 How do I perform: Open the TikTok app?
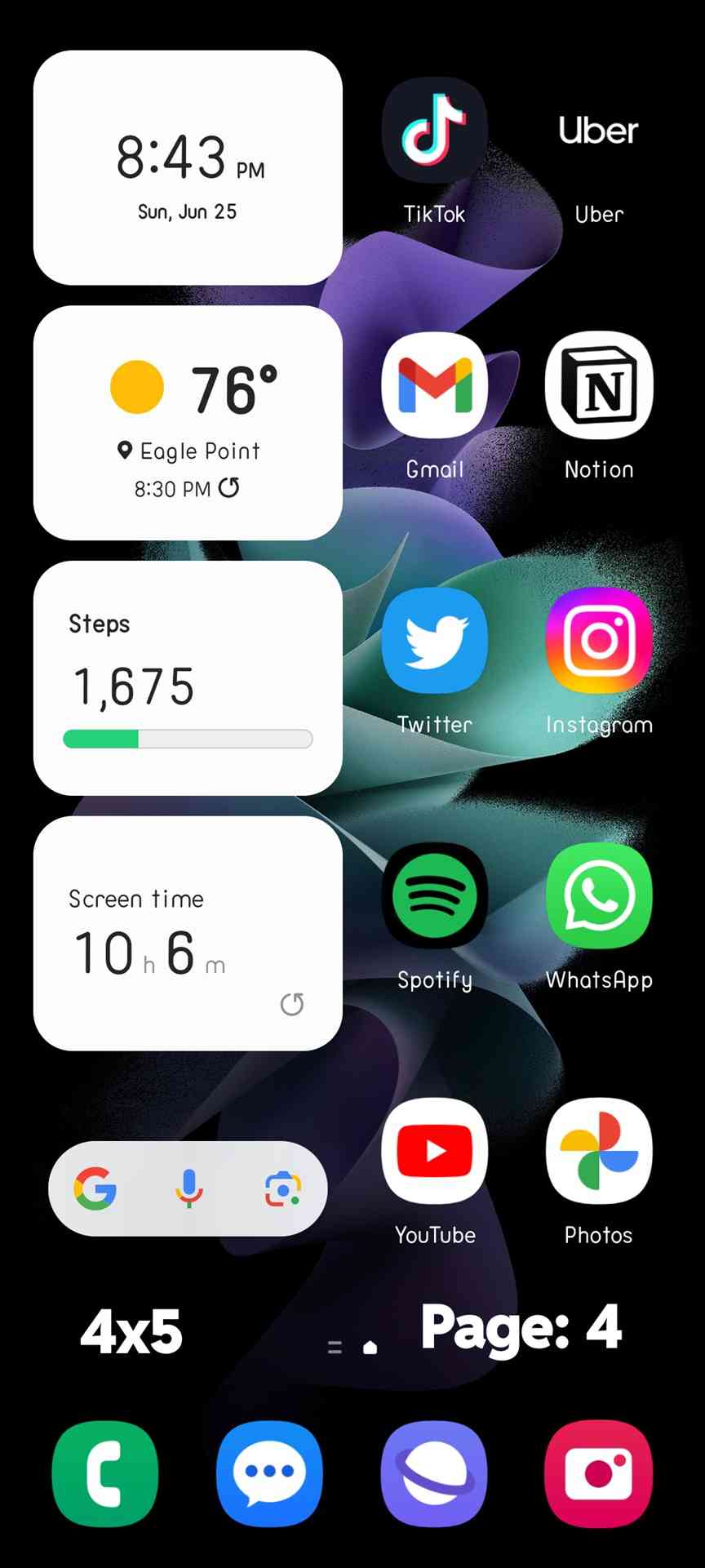pos(434,131)
